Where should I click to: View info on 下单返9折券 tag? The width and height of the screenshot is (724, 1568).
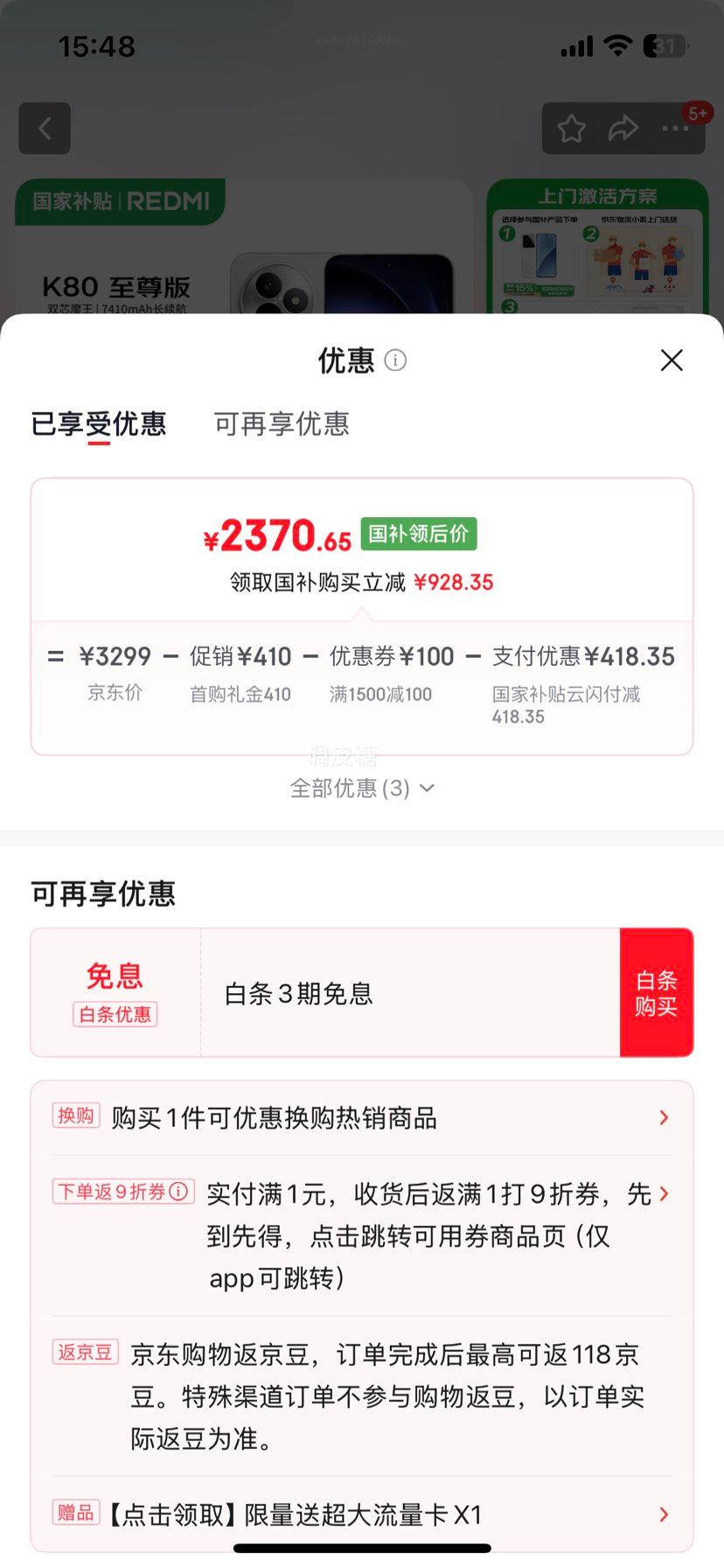click(x=178, y=1192)
